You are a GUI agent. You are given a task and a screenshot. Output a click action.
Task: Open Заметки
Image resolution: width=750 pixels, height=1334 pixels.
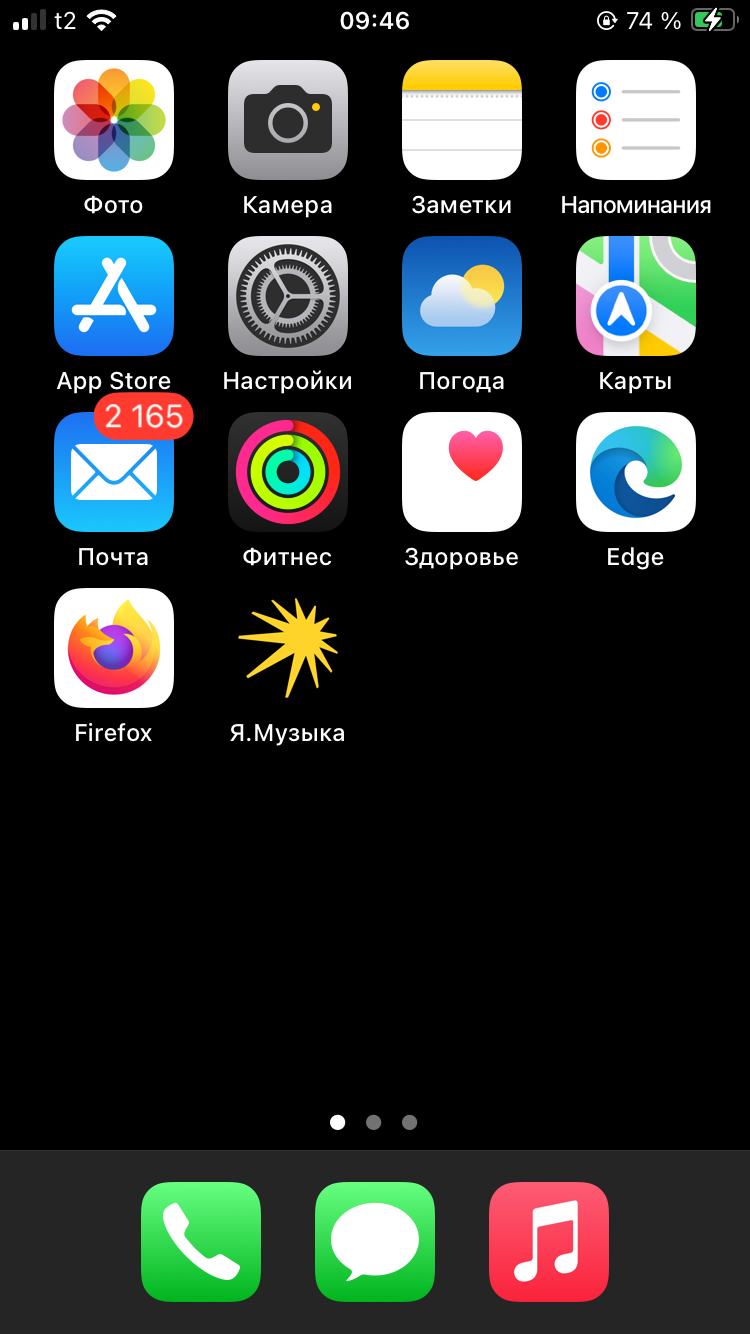[x=462, y=120]
